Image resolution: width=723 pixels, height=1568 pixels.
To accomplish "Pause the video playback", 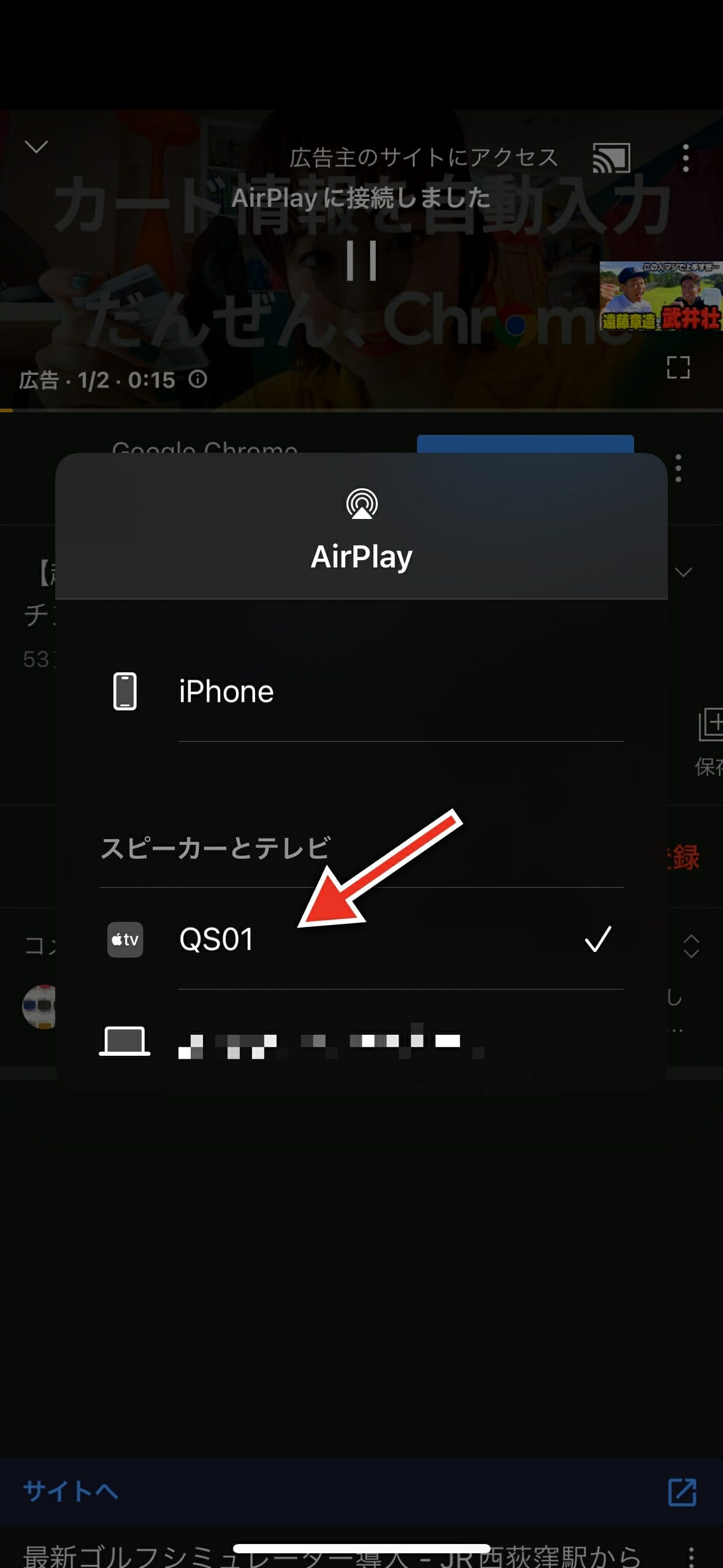I will [x=361, y=261].
